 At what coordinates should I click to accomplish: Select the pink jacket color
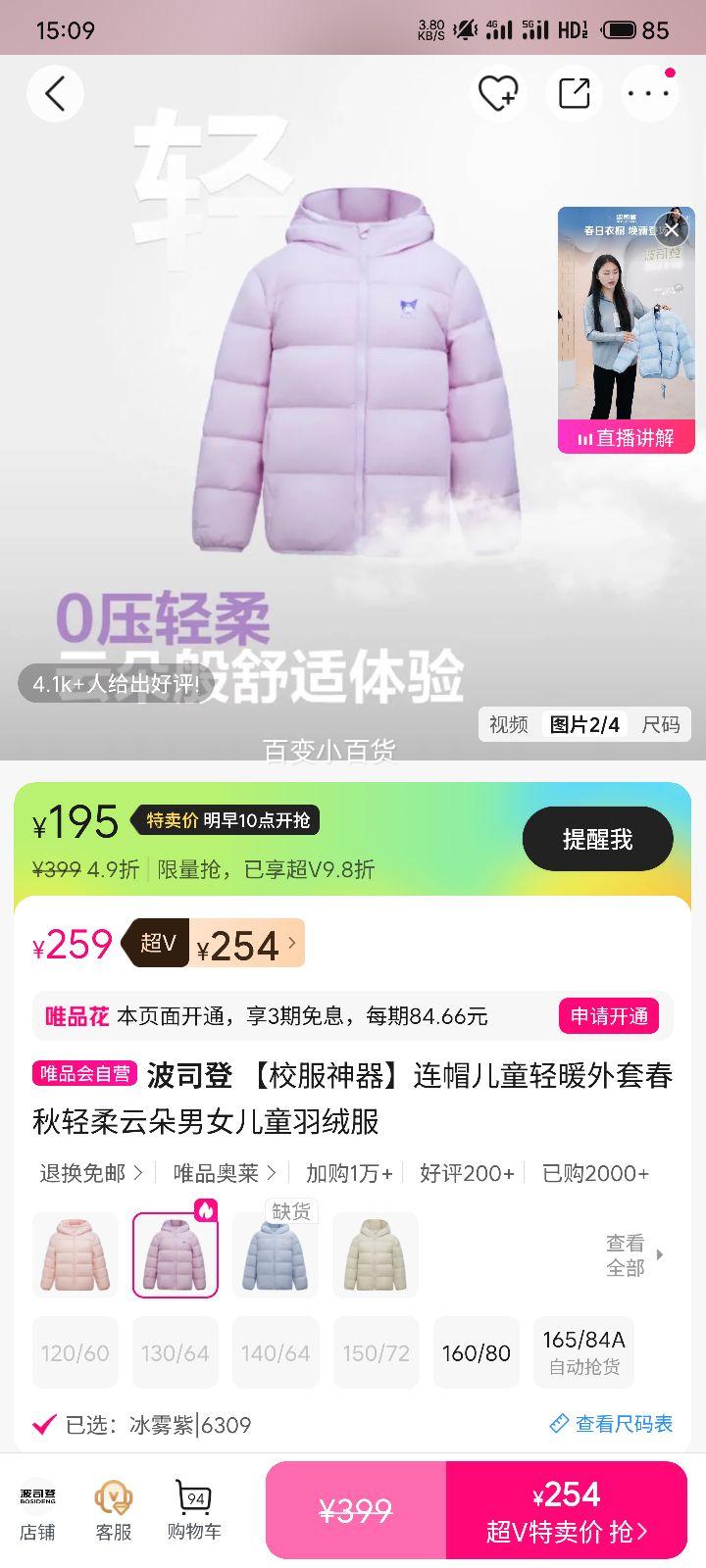(76, 1254)
